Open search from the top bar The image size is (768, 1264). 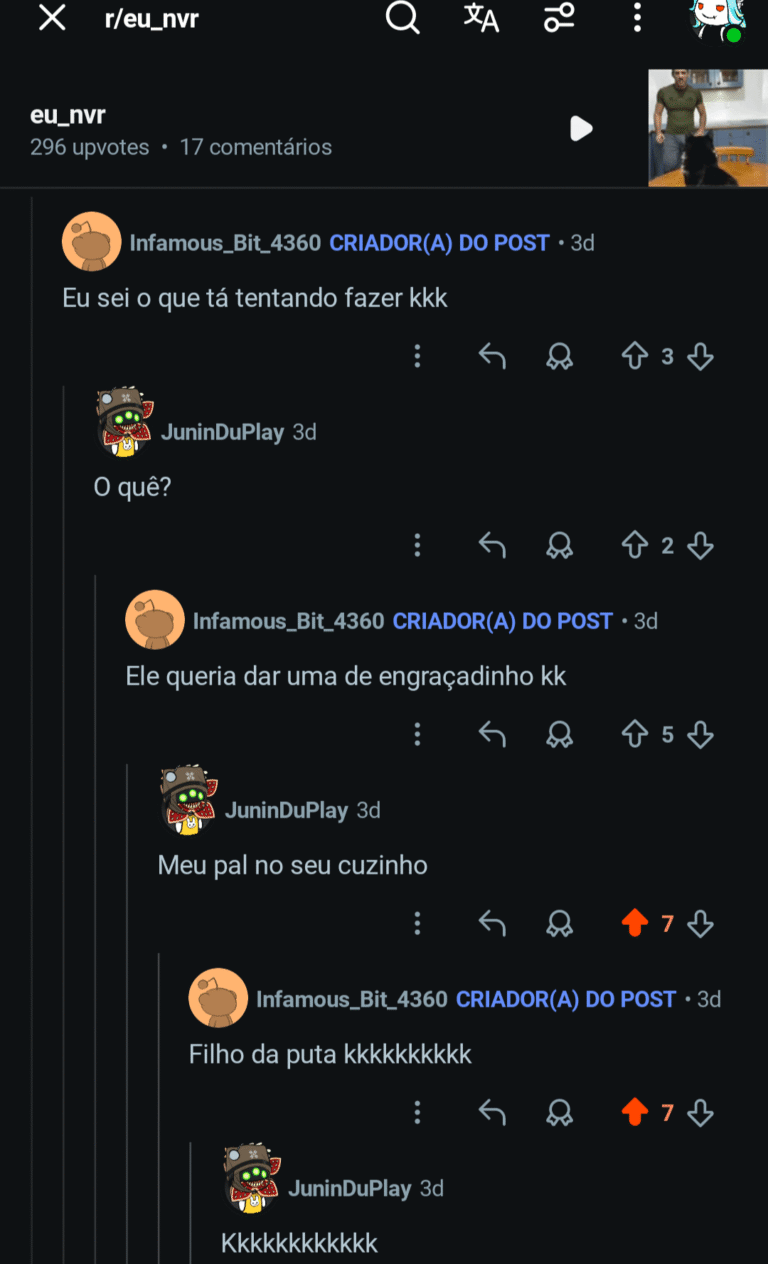click(402, 18)
